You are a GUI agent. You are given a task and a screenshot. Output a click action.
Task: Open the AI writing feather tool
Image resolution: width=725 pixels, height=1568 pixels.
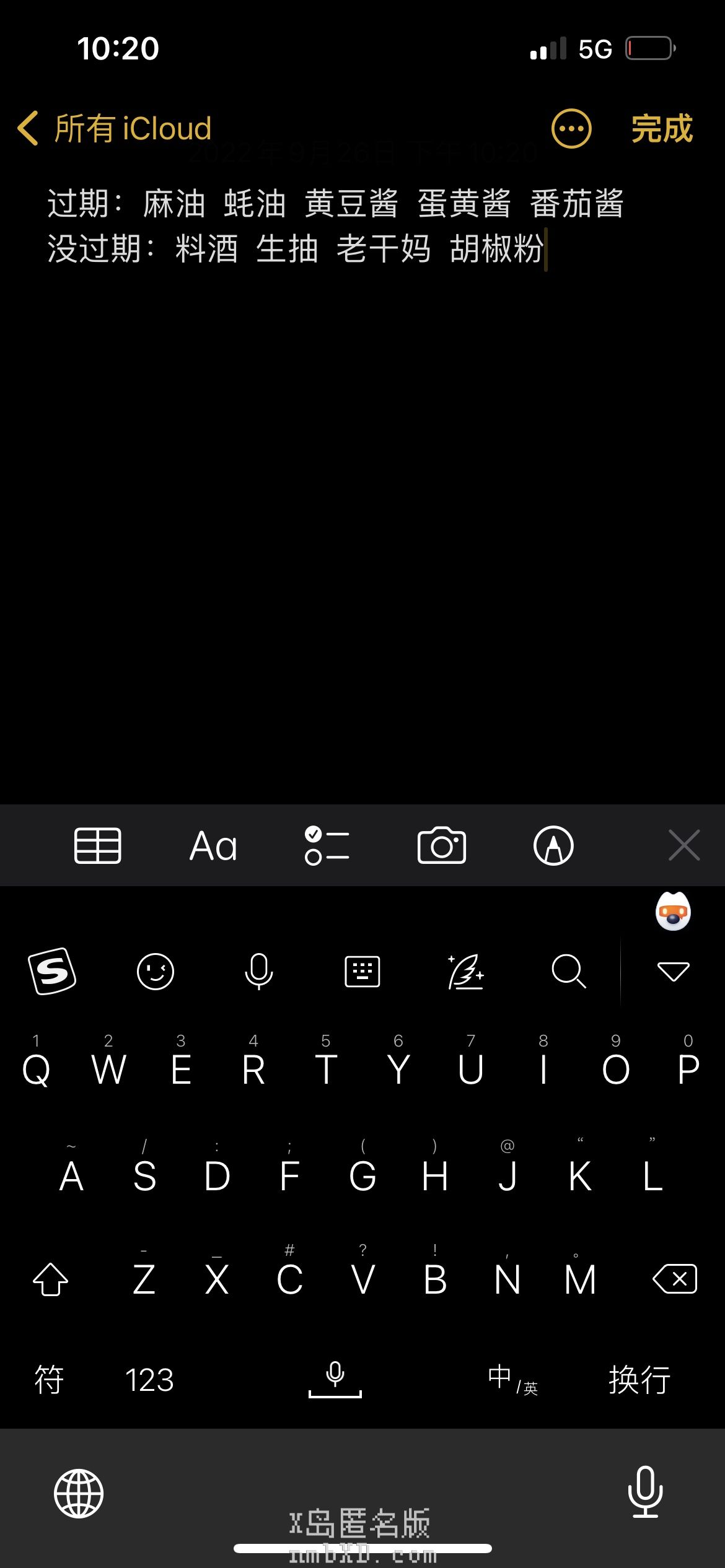point(465,971)
